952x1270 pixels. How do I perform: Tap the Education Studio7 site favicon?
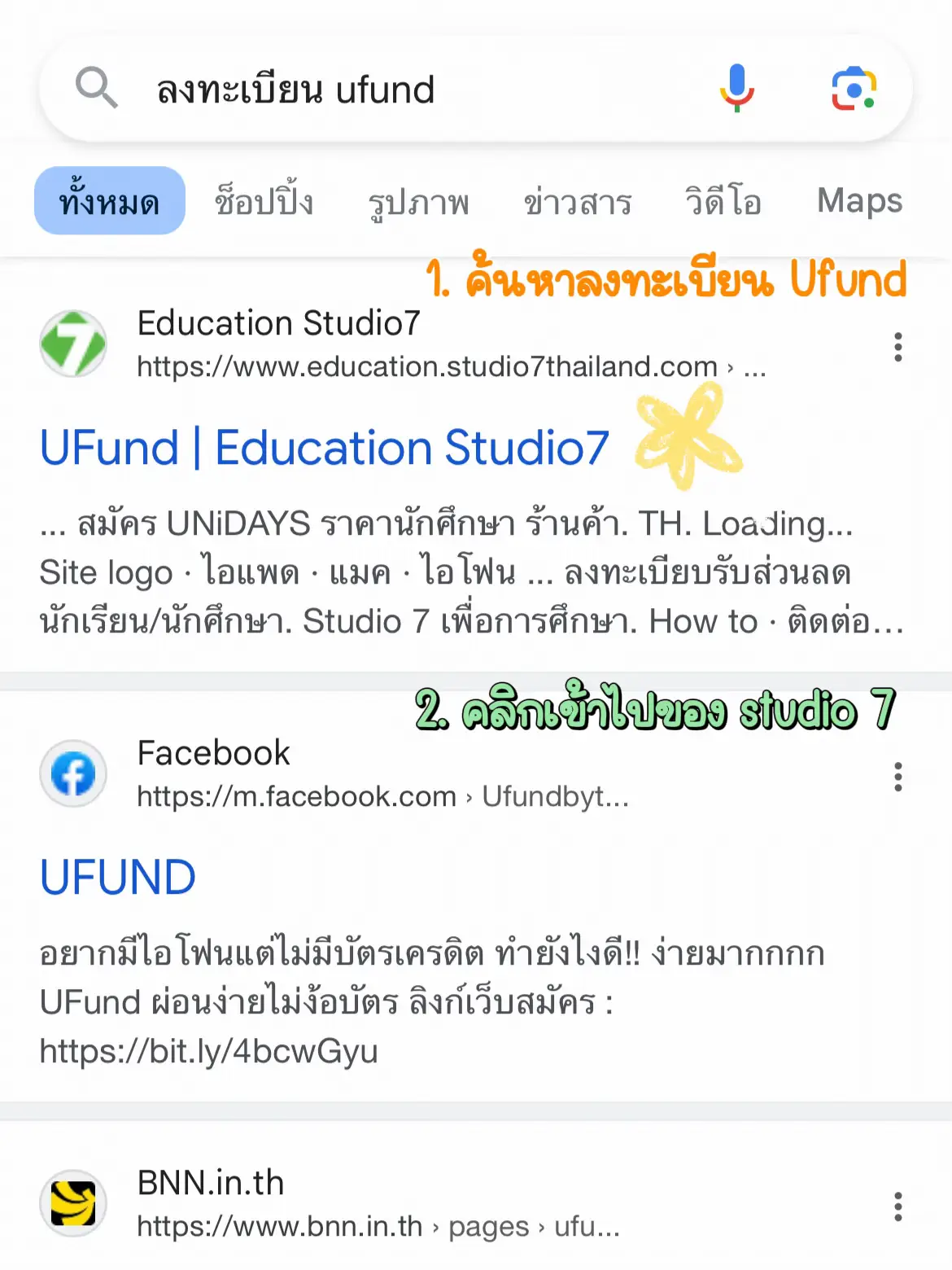(x=72, y=344)
